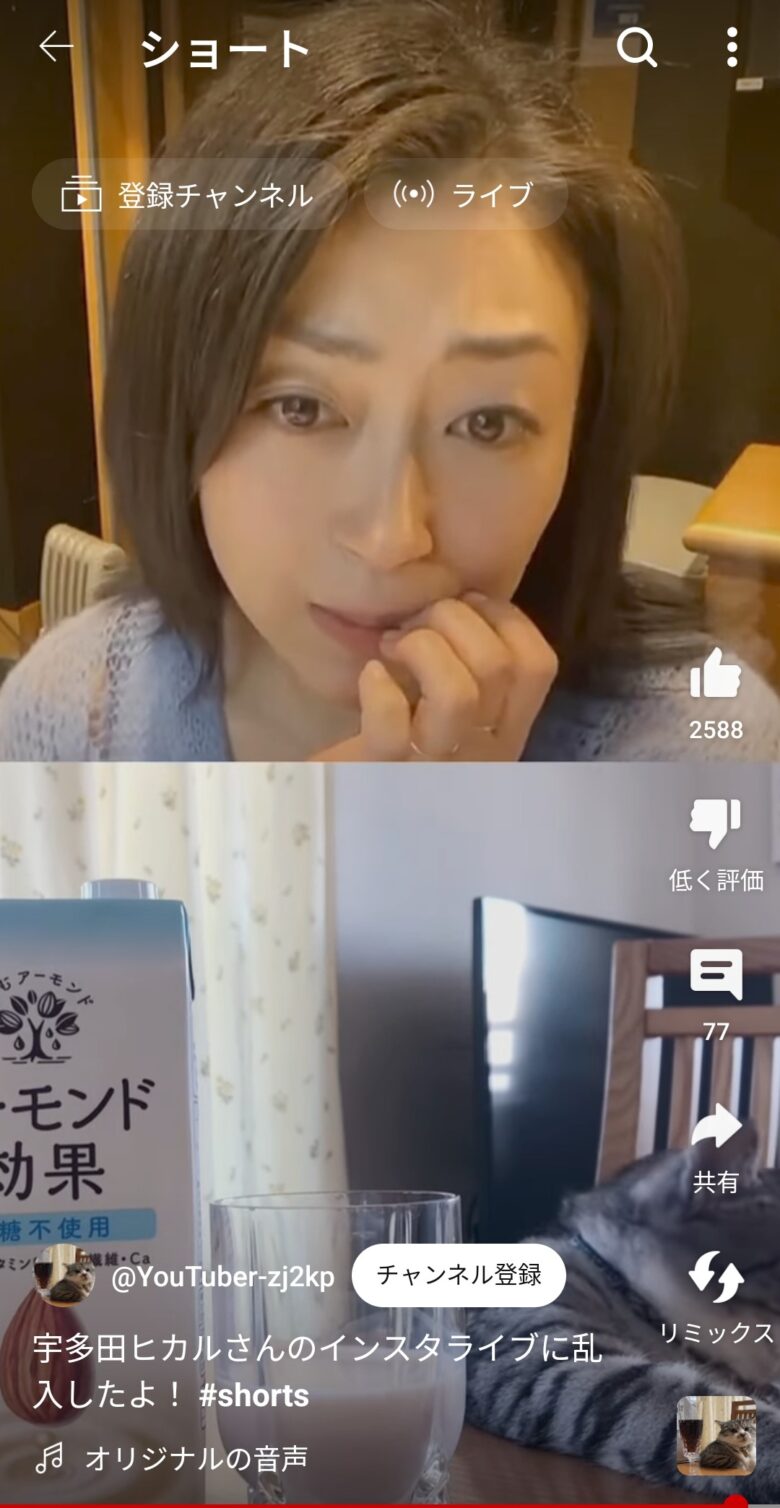Like this short with 2588 likes
The height and width of the screenshot is (1508, 780).
click(x=715, y=675)
